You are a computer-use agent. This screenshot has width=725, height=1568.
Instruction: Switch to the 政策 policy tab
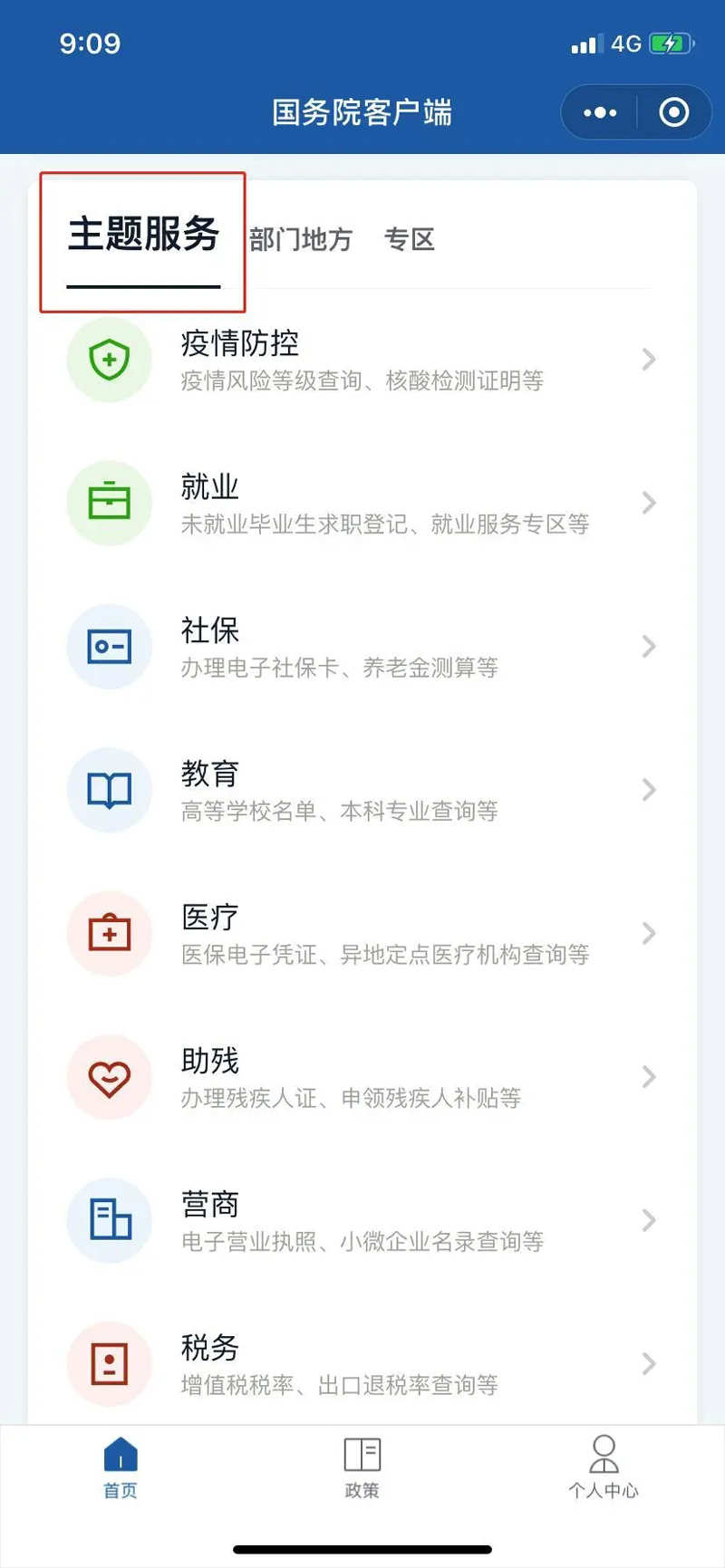click(362, 1467)
